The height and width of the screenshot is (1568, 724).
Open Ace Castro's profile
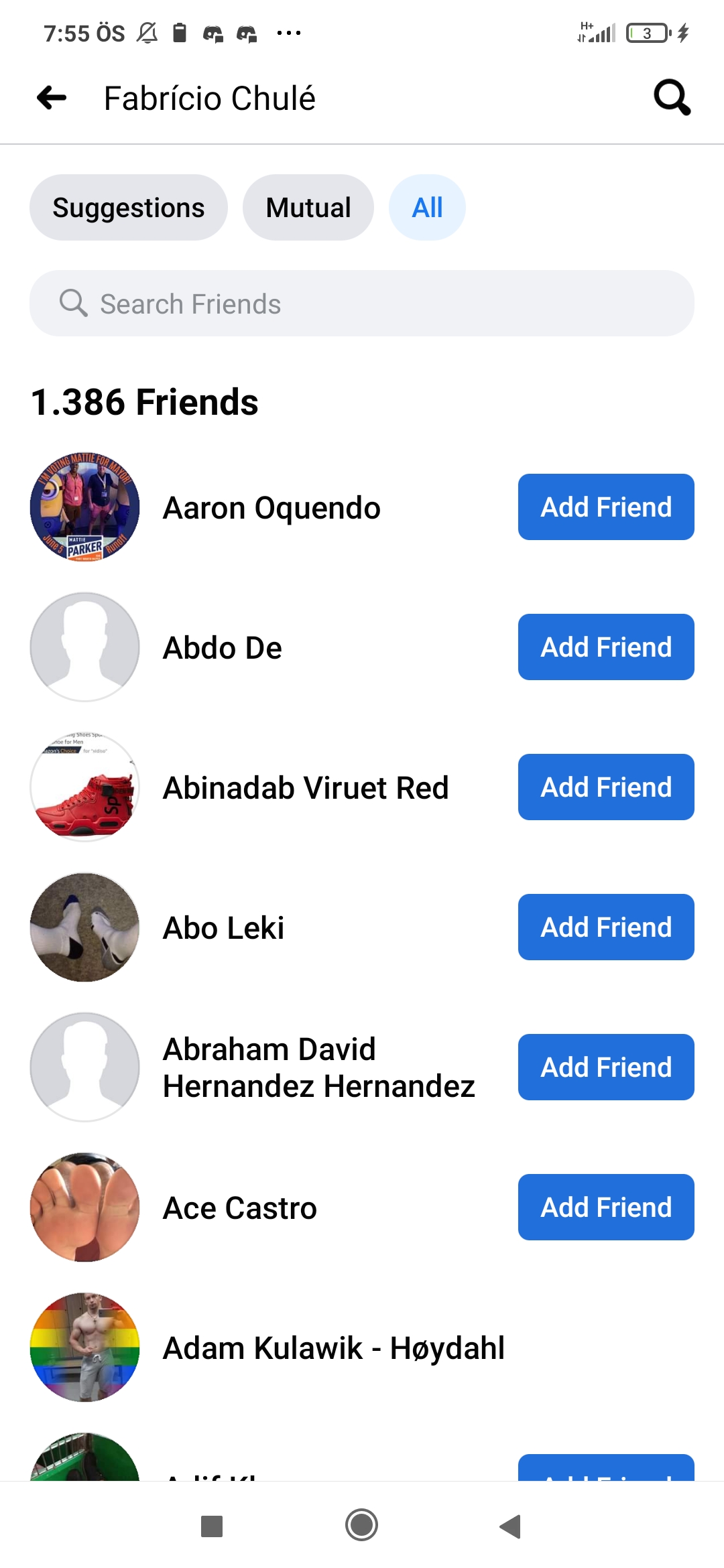click(240, 1208)
